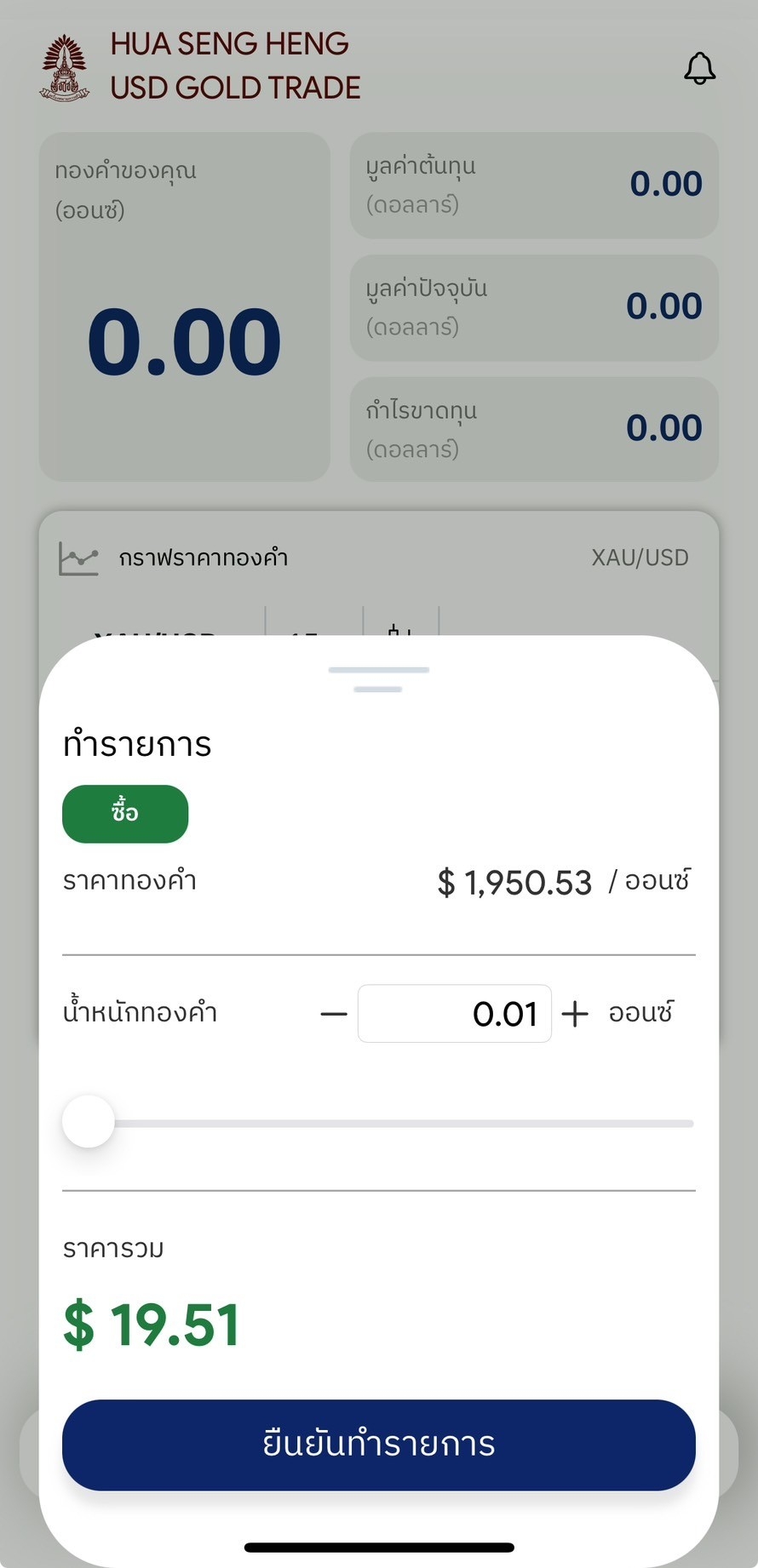Tap the ทำรายการ transaction heading
This screenshot has height=1568, width=758.
coord(135,744)
